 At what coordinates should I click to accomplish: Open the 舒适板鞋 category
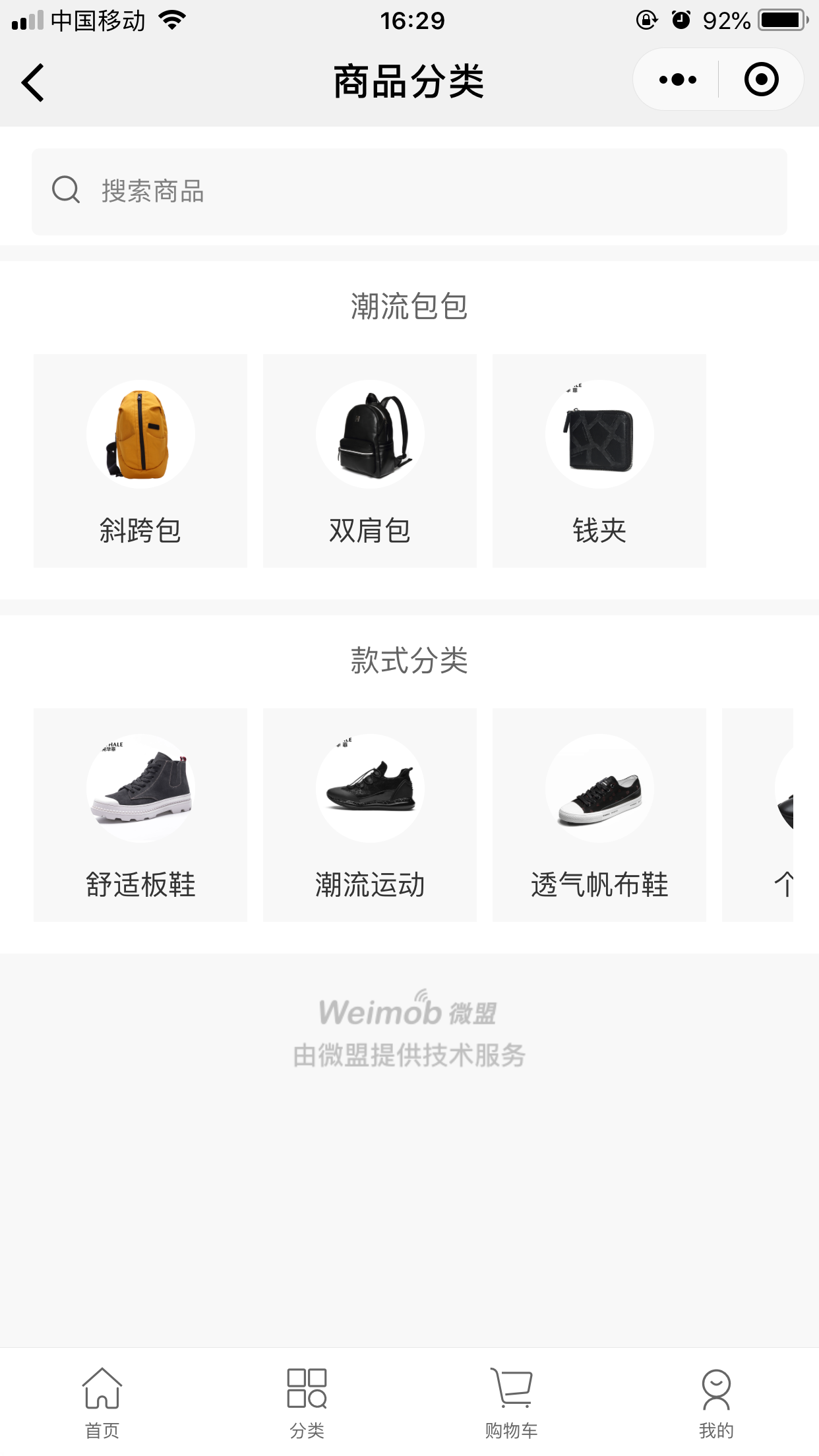coord(140,815)
